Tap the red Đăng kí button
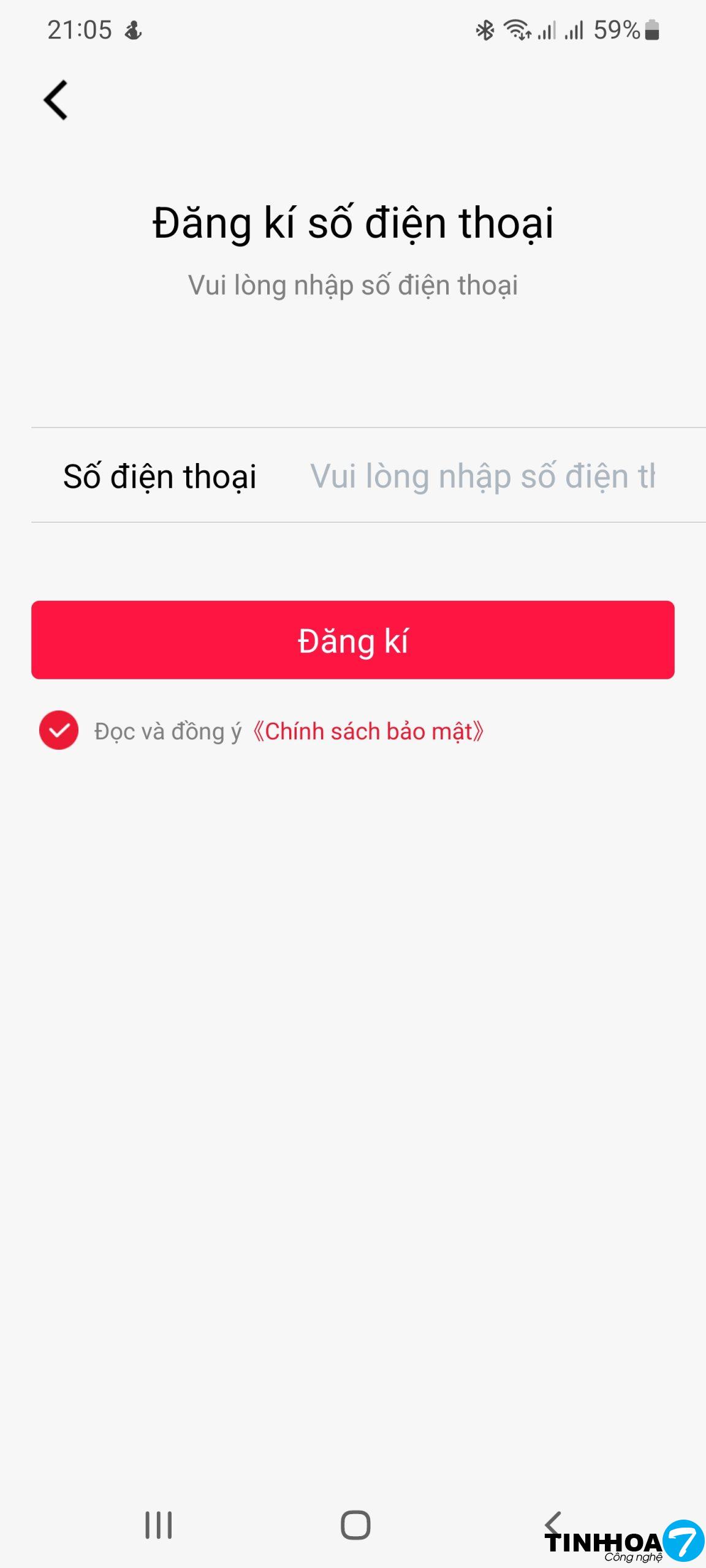Image resolution: width=706 pixels, height=1568 pixels. click(353, 640)
